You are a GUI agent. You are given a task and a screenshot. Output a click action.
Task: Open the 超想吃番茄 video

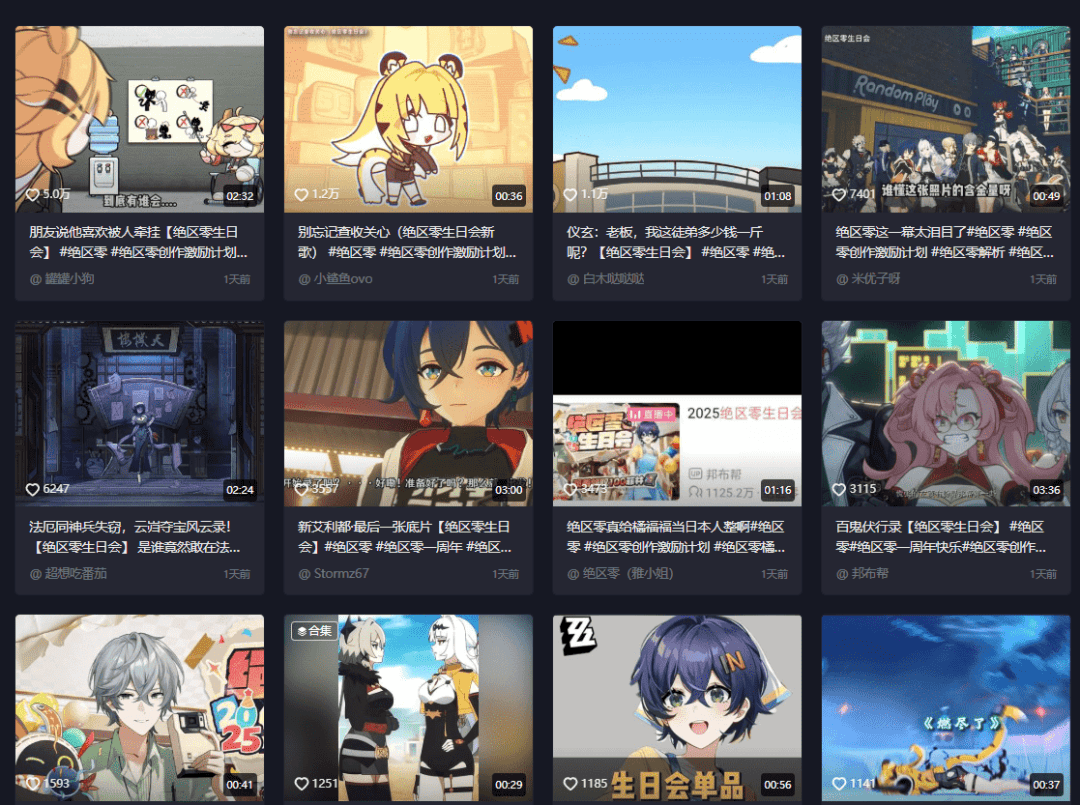click(x=139, y=414)
